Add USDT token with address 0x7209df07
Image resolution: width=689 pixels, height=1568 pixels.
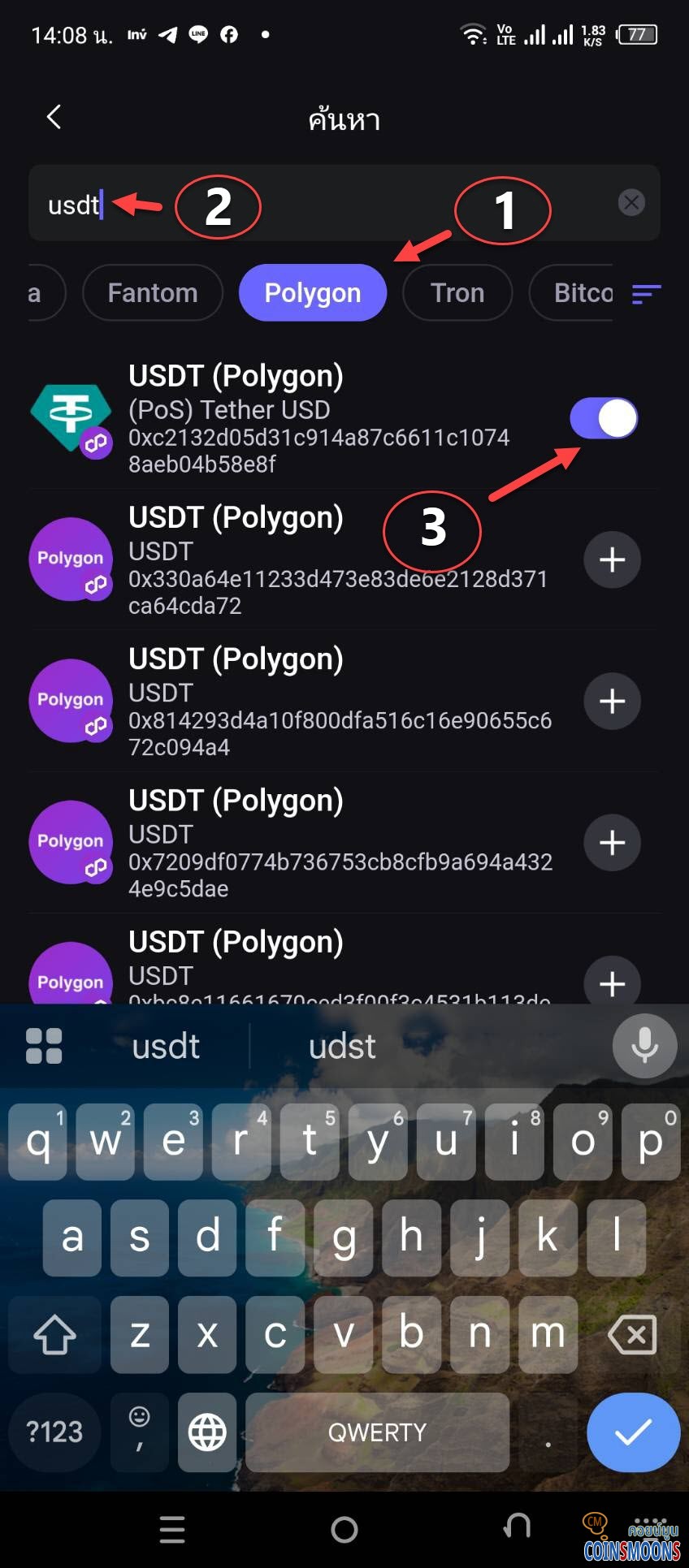(612, 843)
